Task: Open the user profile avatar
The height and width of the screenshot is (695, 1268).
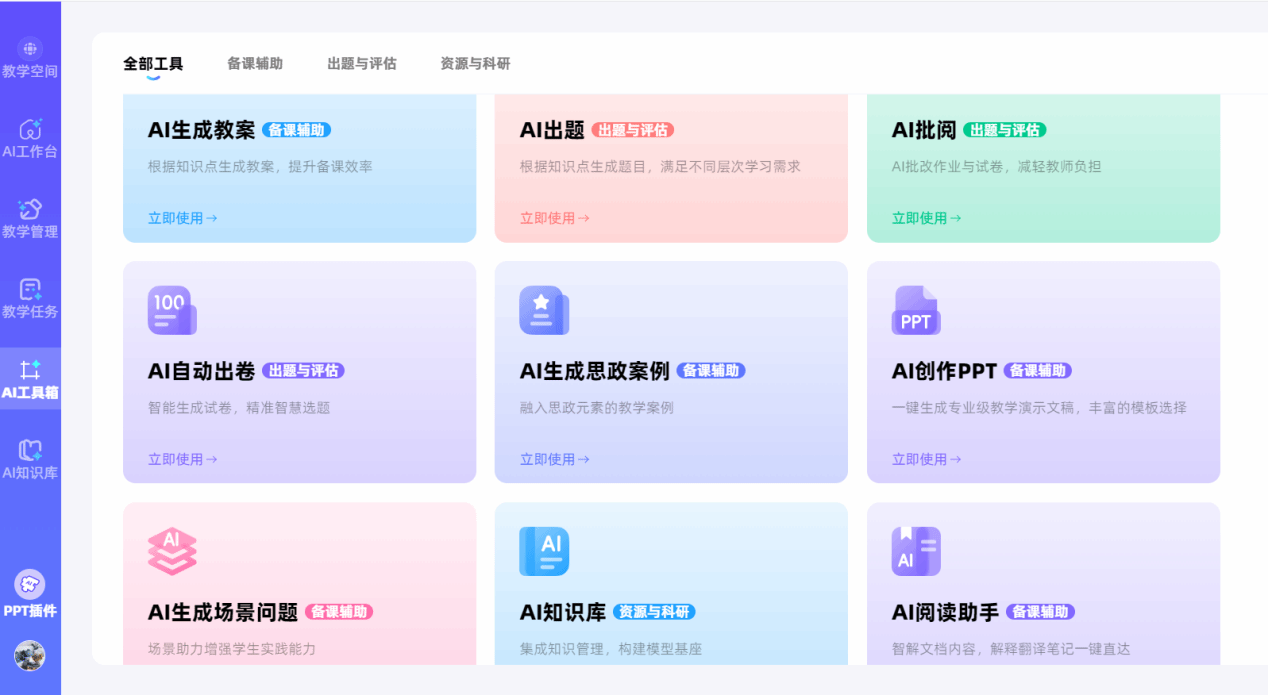Action: click(30, 655)
